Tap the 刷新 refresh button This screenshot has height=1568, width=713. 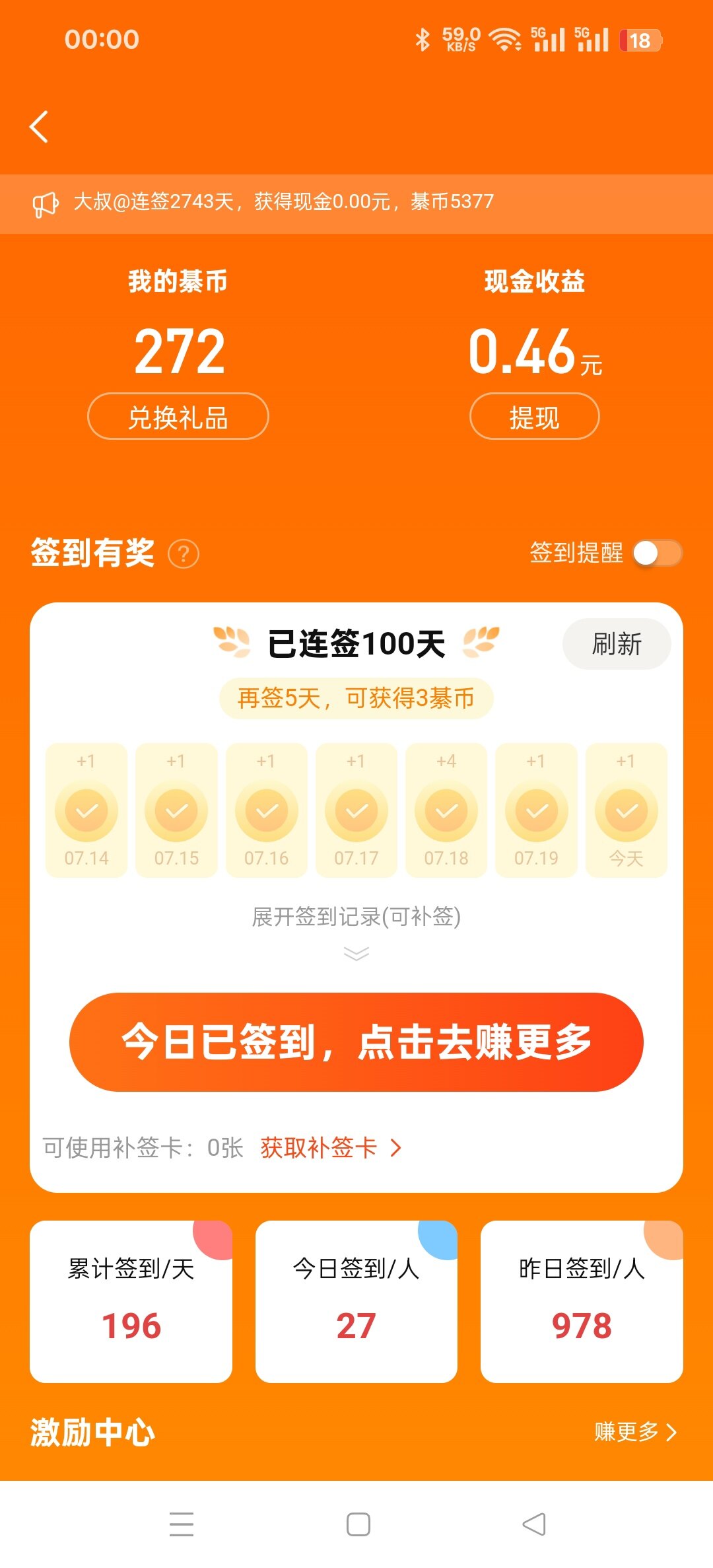click(616, 644)
